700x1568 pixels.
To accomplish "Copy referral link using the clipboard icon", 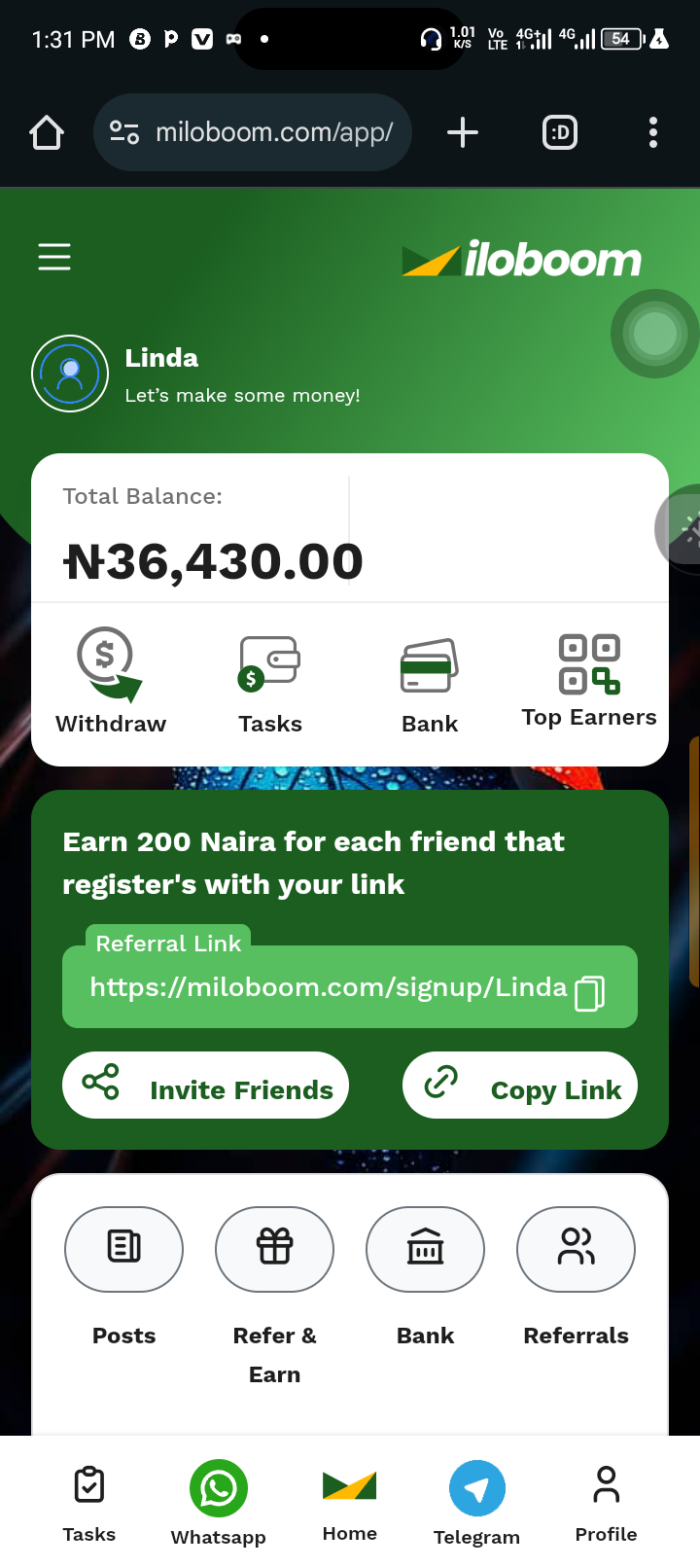I will coord(590,993).
